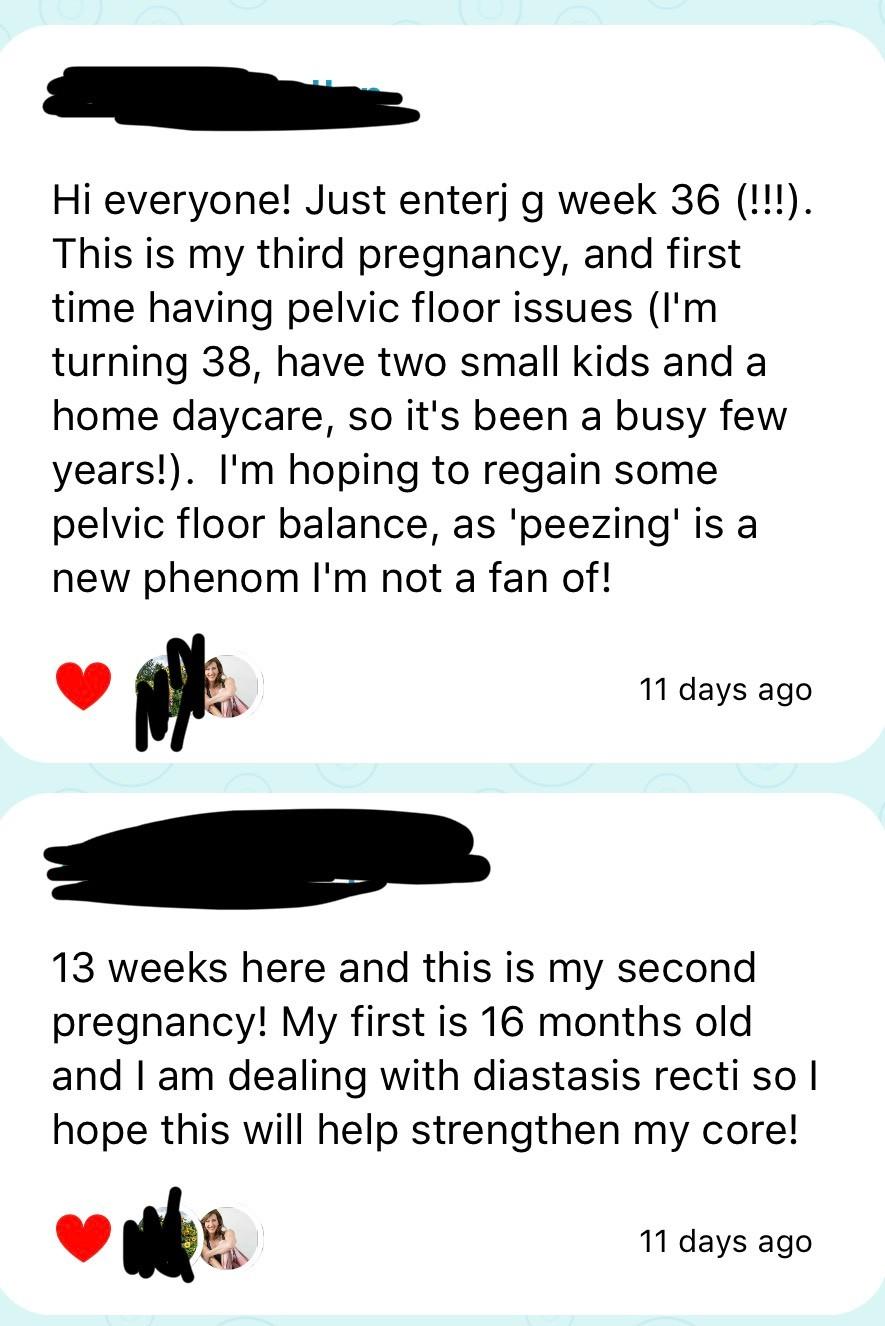Tap the heart under the 13 weeks post
The width and height of the screenshot is (885, 1326).
(x=83, y=1238)
